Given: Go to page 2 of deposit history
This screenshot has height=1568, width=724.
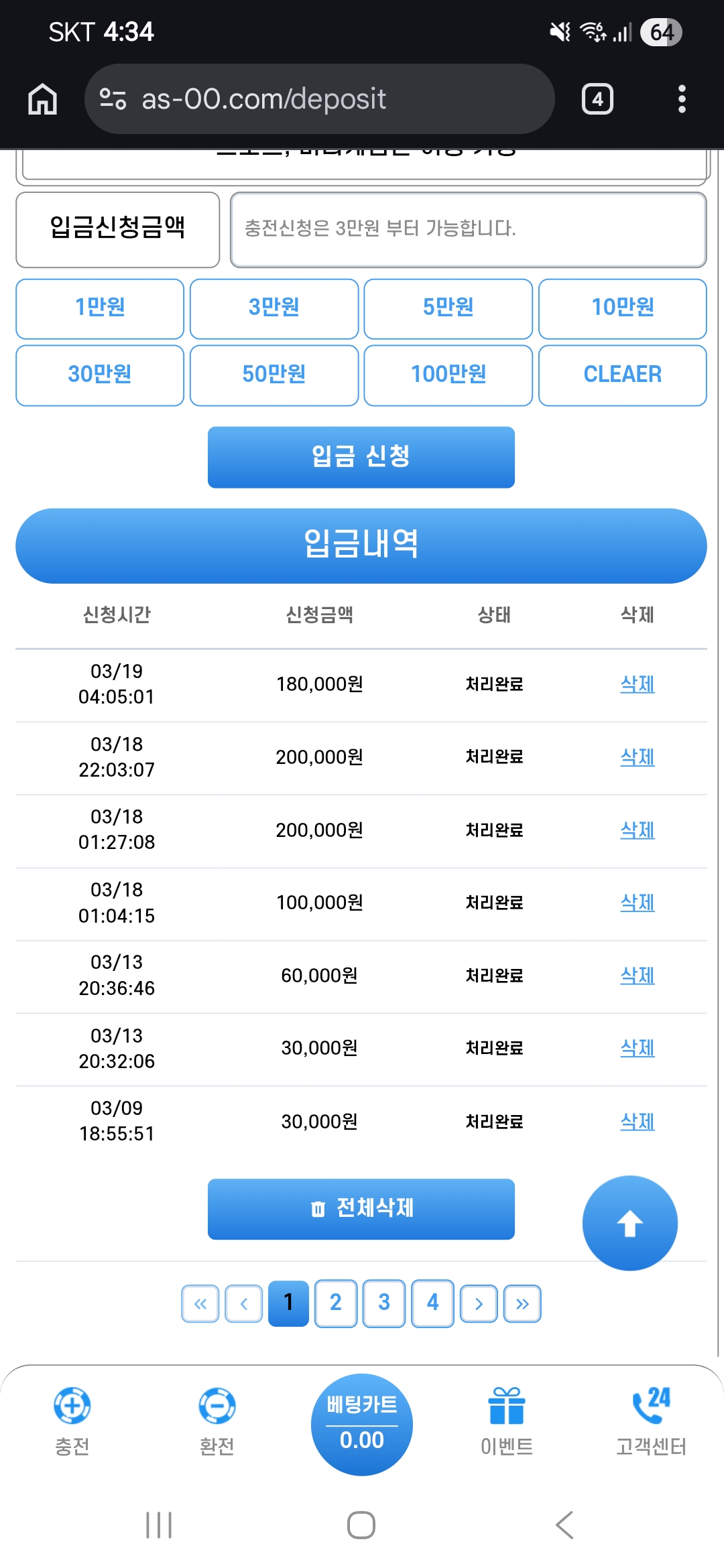Looking at the screenshot, I should (336, 1302).
